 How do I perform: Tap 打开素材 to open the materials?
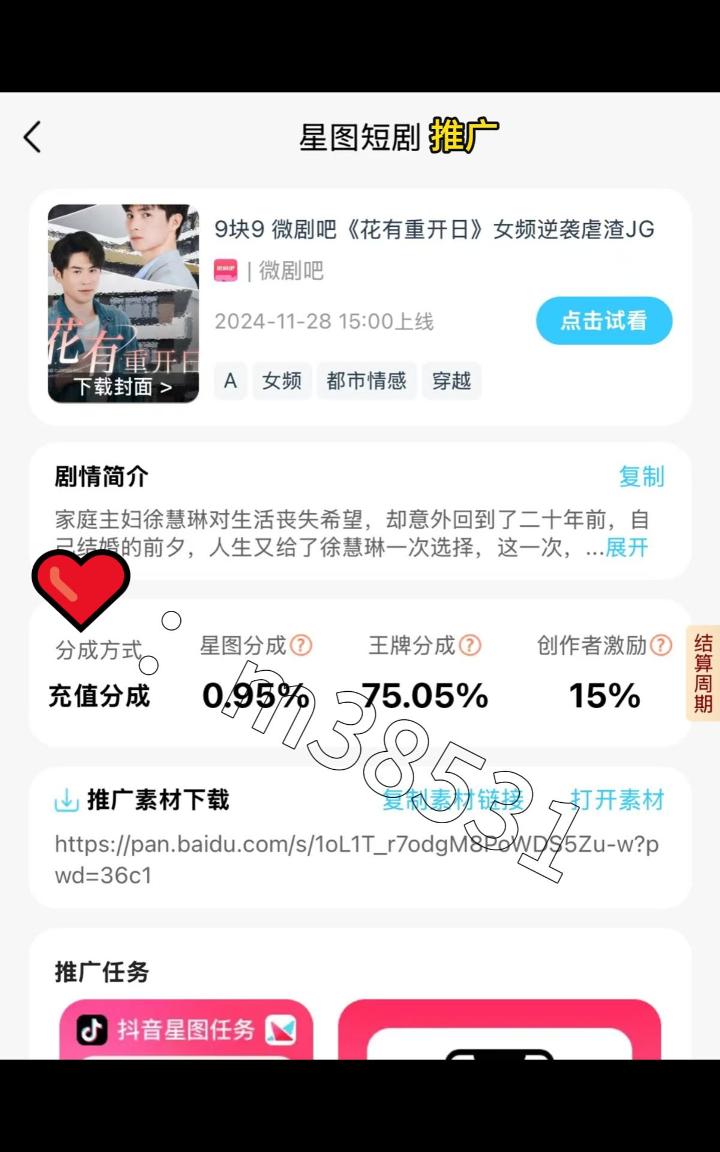[617, 800]
